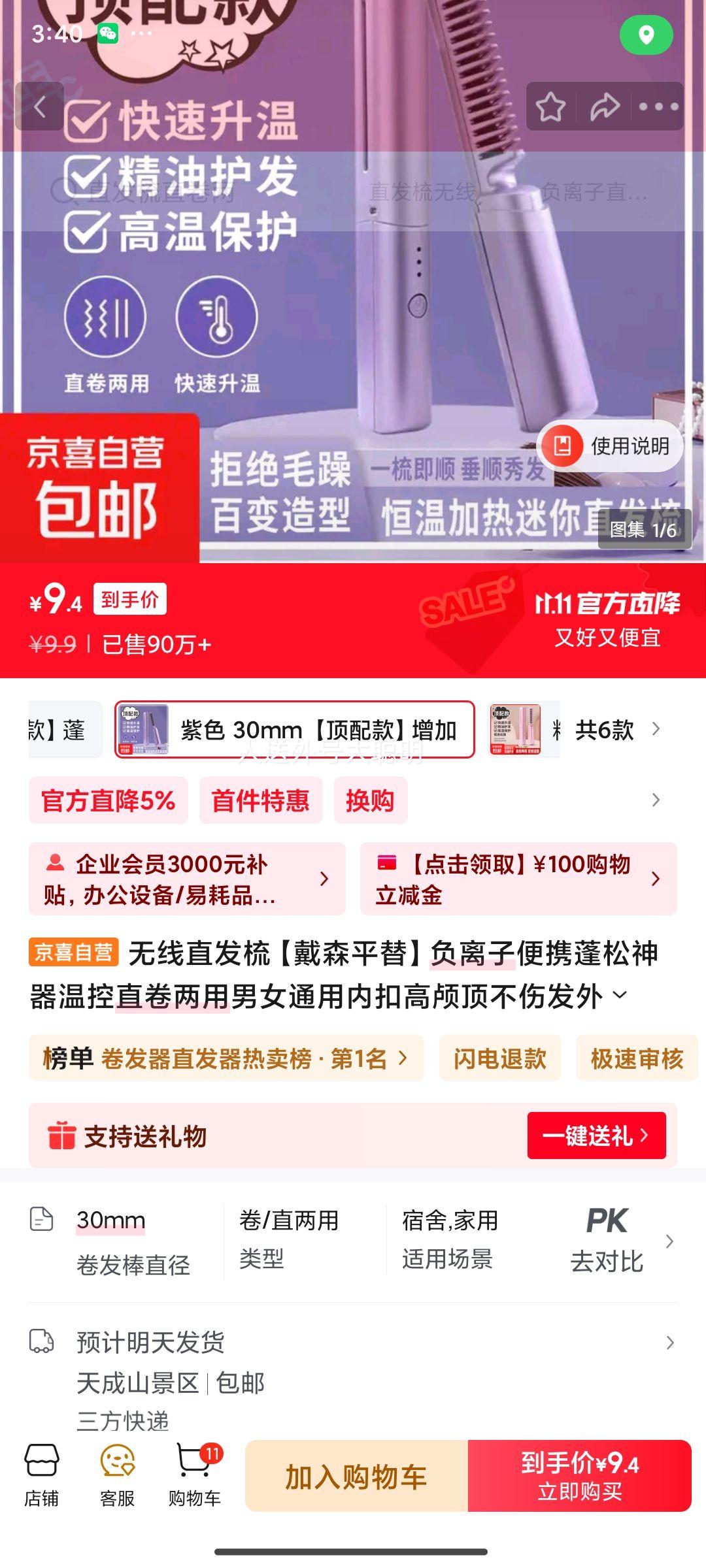Favorite this product with the star icon
This screenshot has height=1568, width=706.
(x=550, y=106)
